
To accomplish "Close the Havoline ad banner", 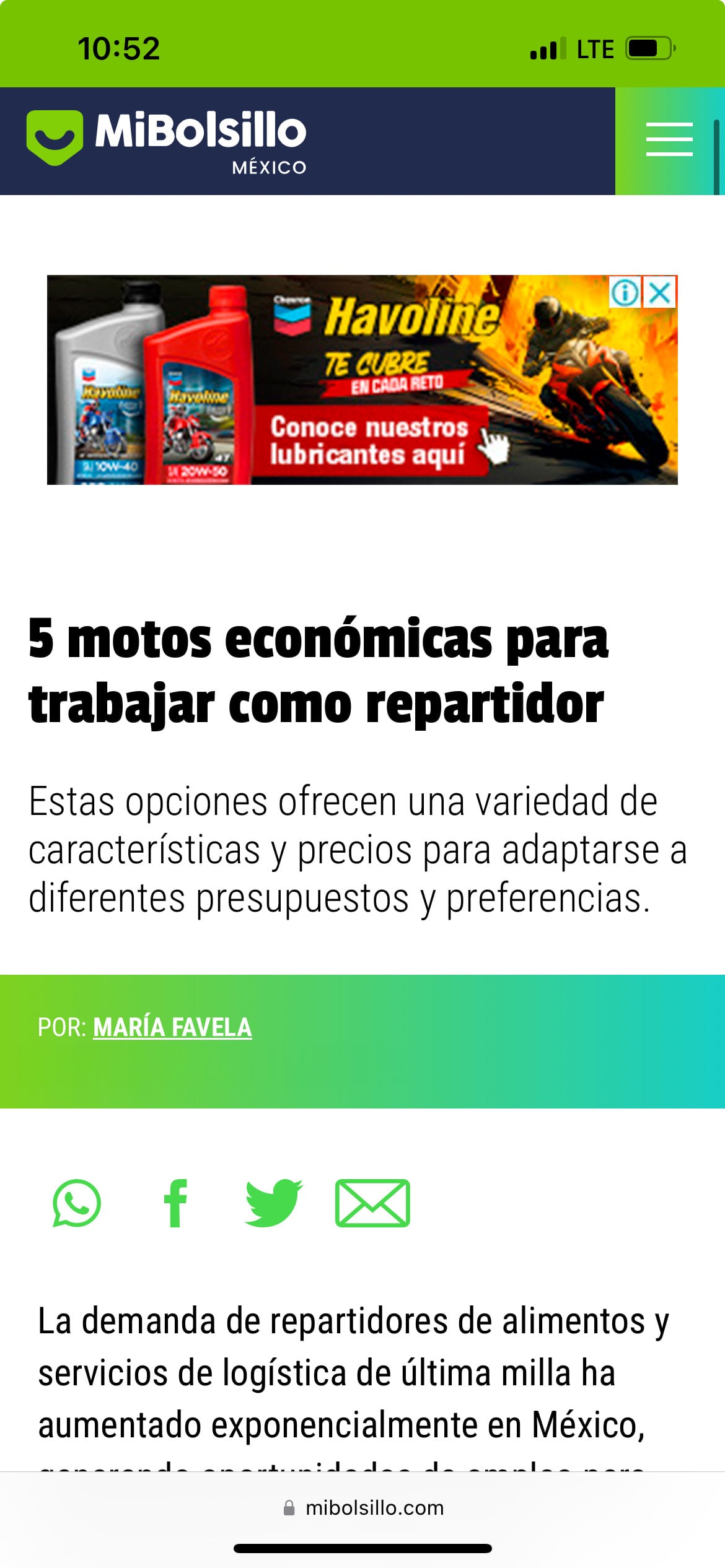I will point(660,292).
